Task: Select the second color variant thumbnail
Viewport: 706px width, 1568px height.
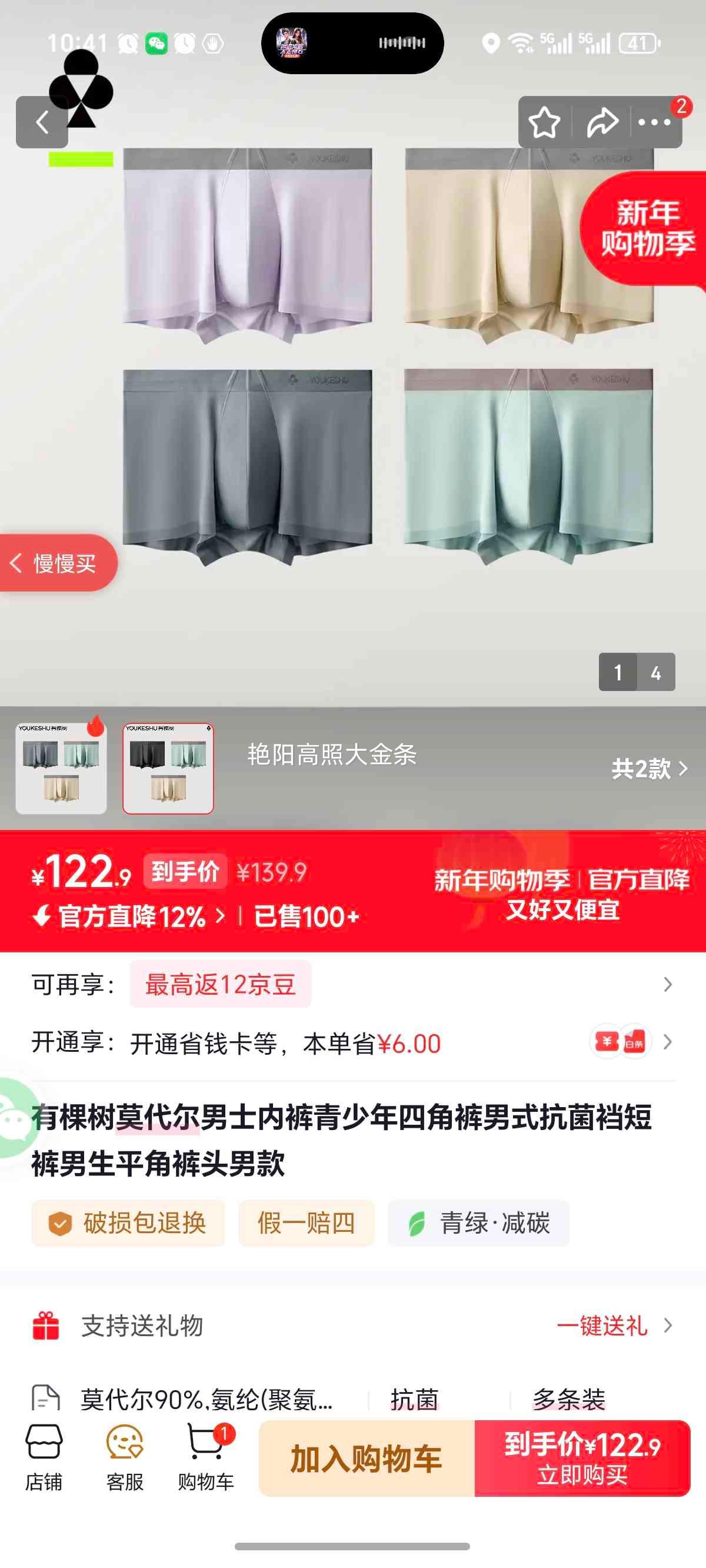Action: [x=167, y=770]
